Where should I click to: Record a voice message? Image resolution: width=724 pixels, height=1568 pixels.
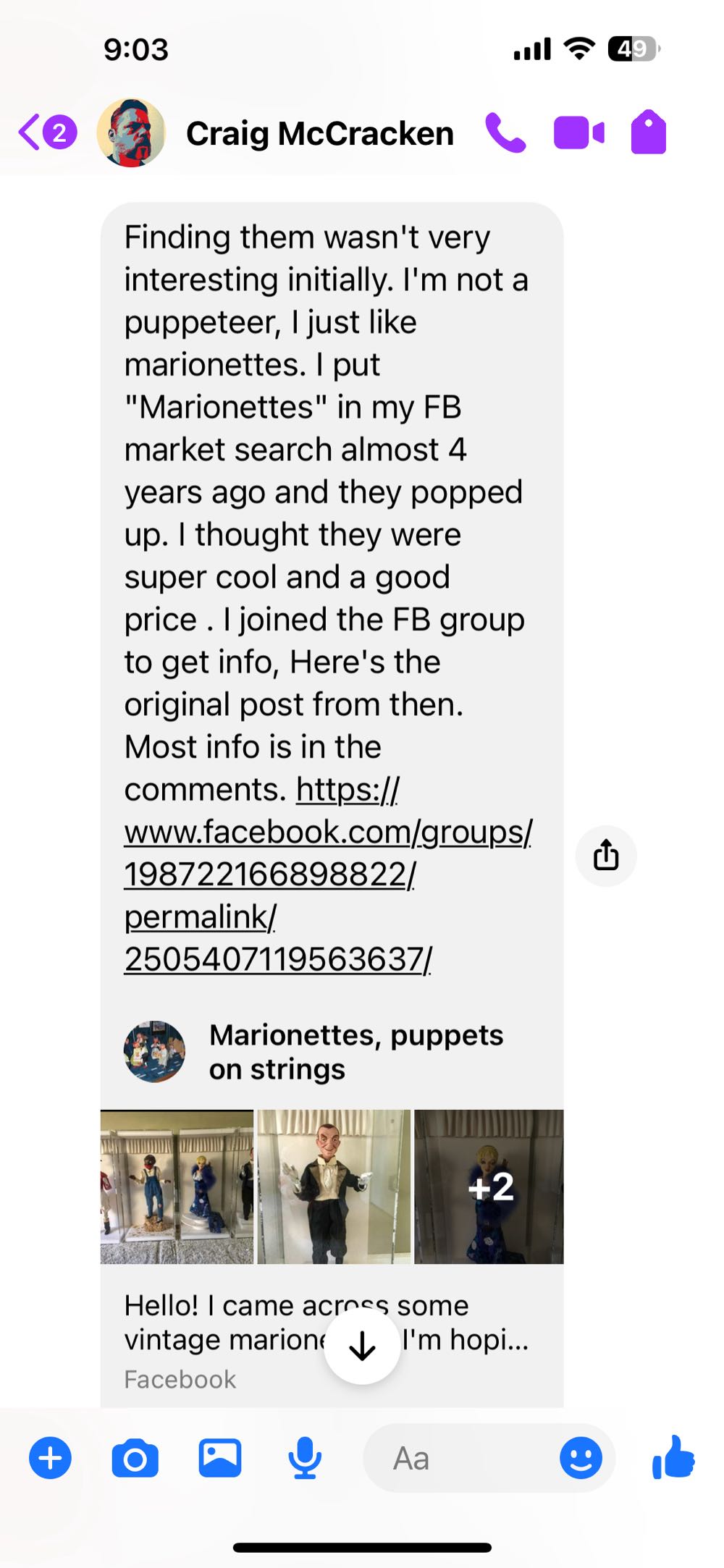305,1459
